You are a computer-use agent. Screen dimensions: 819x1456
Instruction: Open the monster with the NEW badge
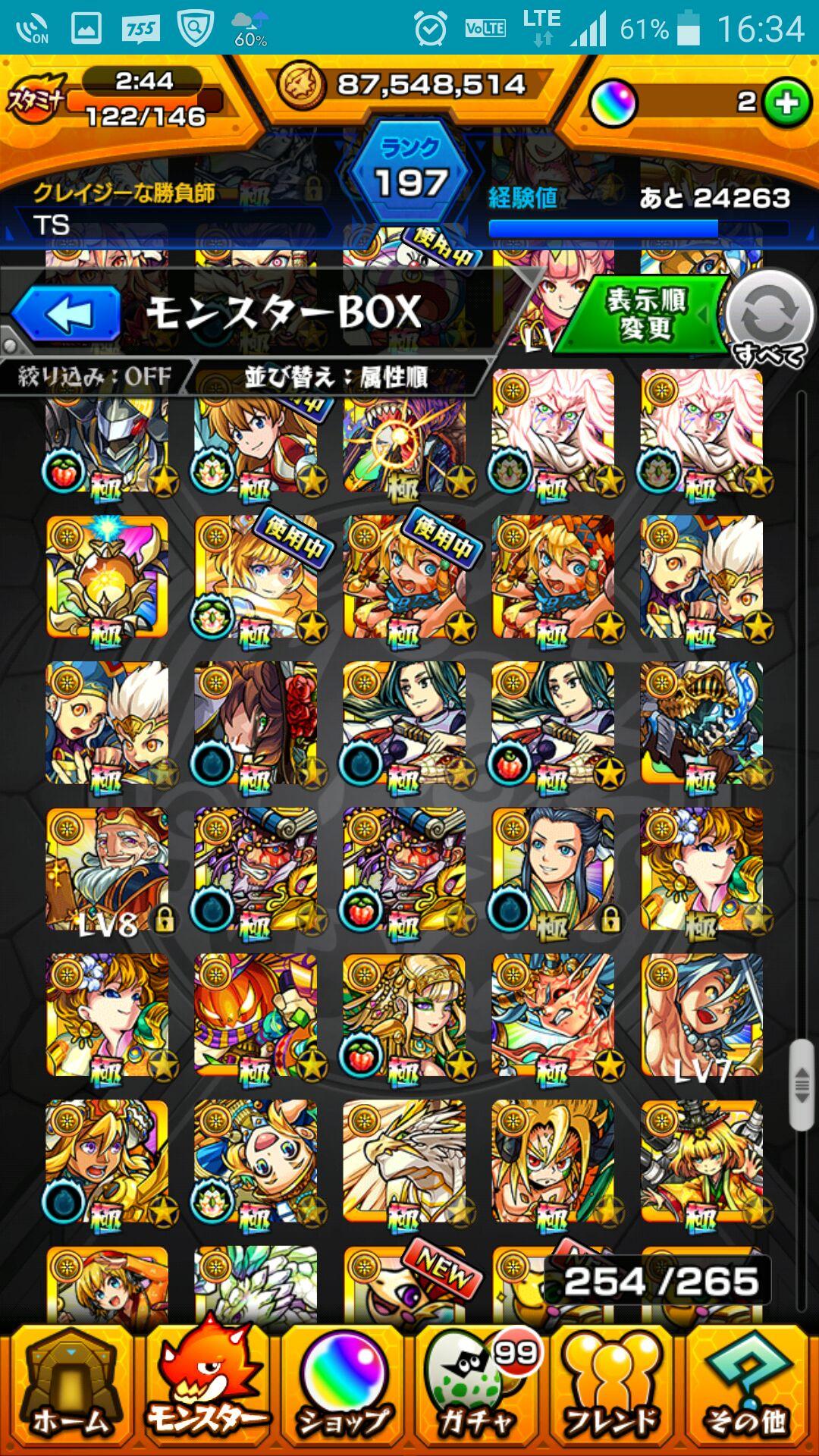click(x=405, y=1285)
